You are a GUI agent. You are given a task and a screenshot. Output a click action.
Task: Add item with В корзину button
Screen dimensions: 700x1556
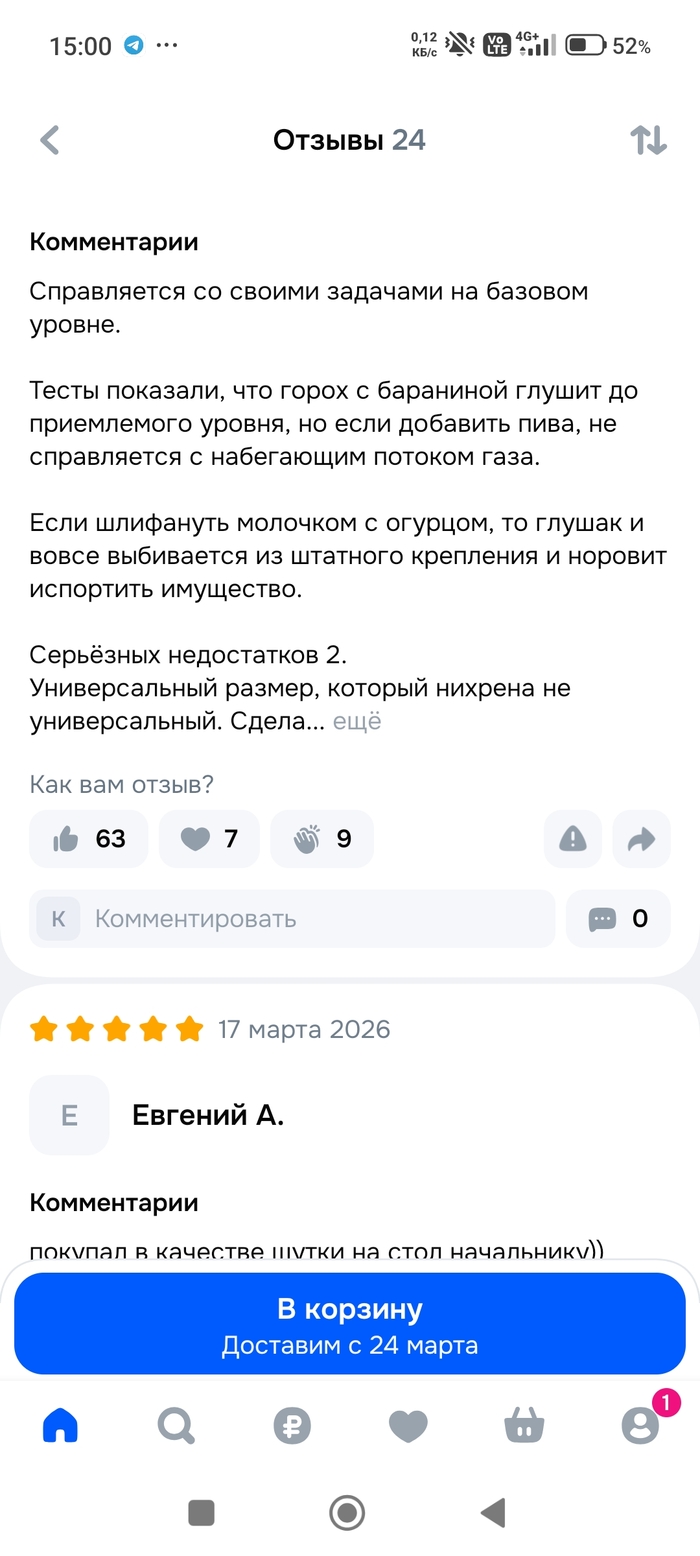350,1324
